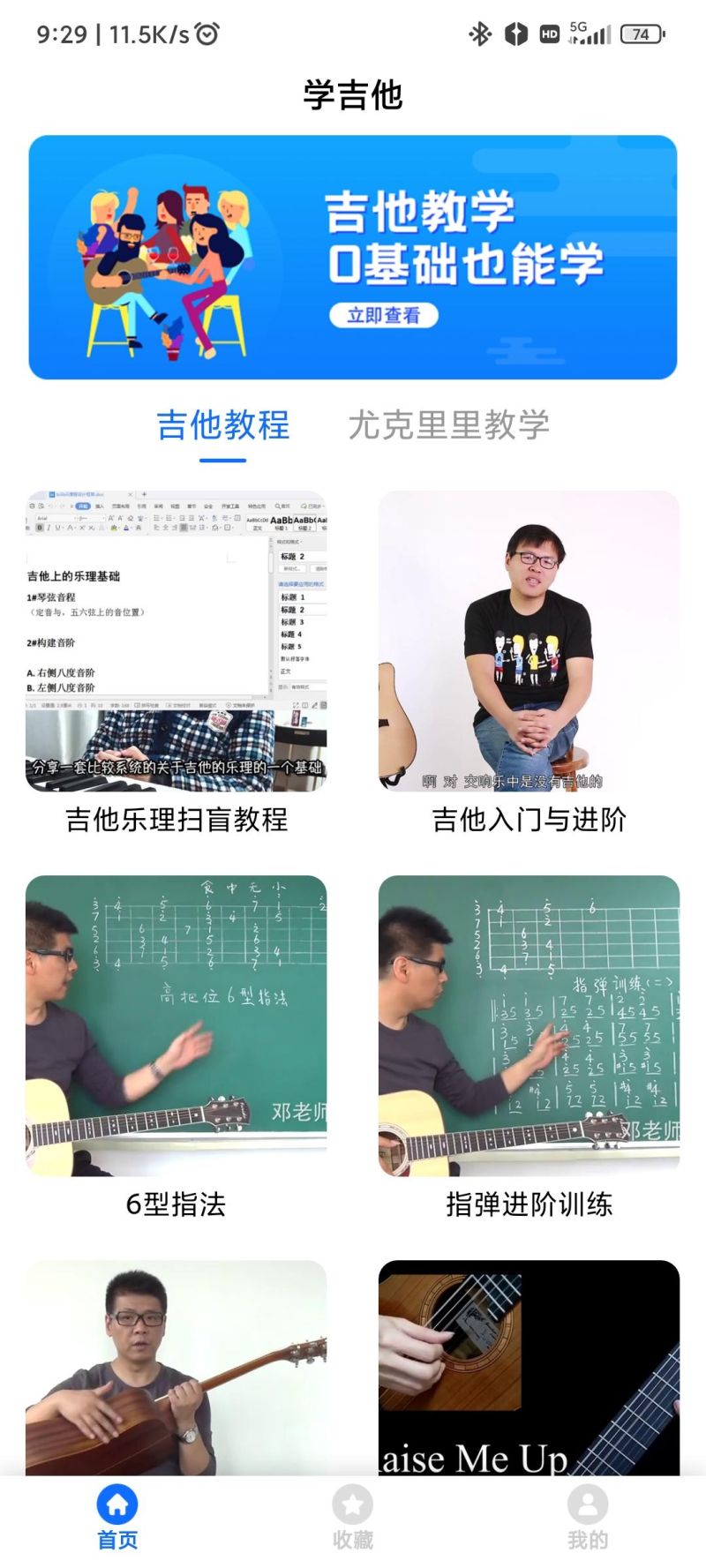The width and height of the screenshot is (706, 1568).
Task: Open the 6型指法 lesson
Action: (176, 1025)
